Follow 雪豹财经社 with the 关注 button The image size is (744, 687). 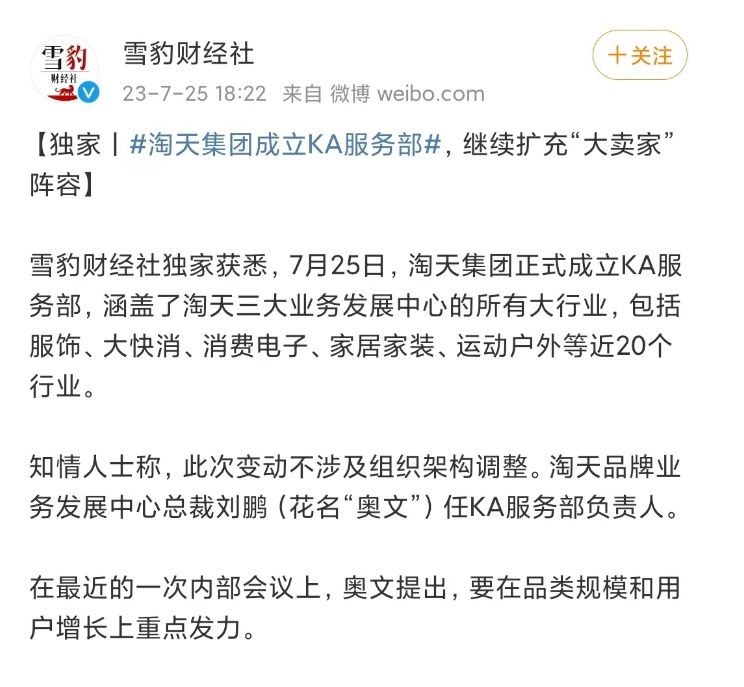tap(640, 55)
